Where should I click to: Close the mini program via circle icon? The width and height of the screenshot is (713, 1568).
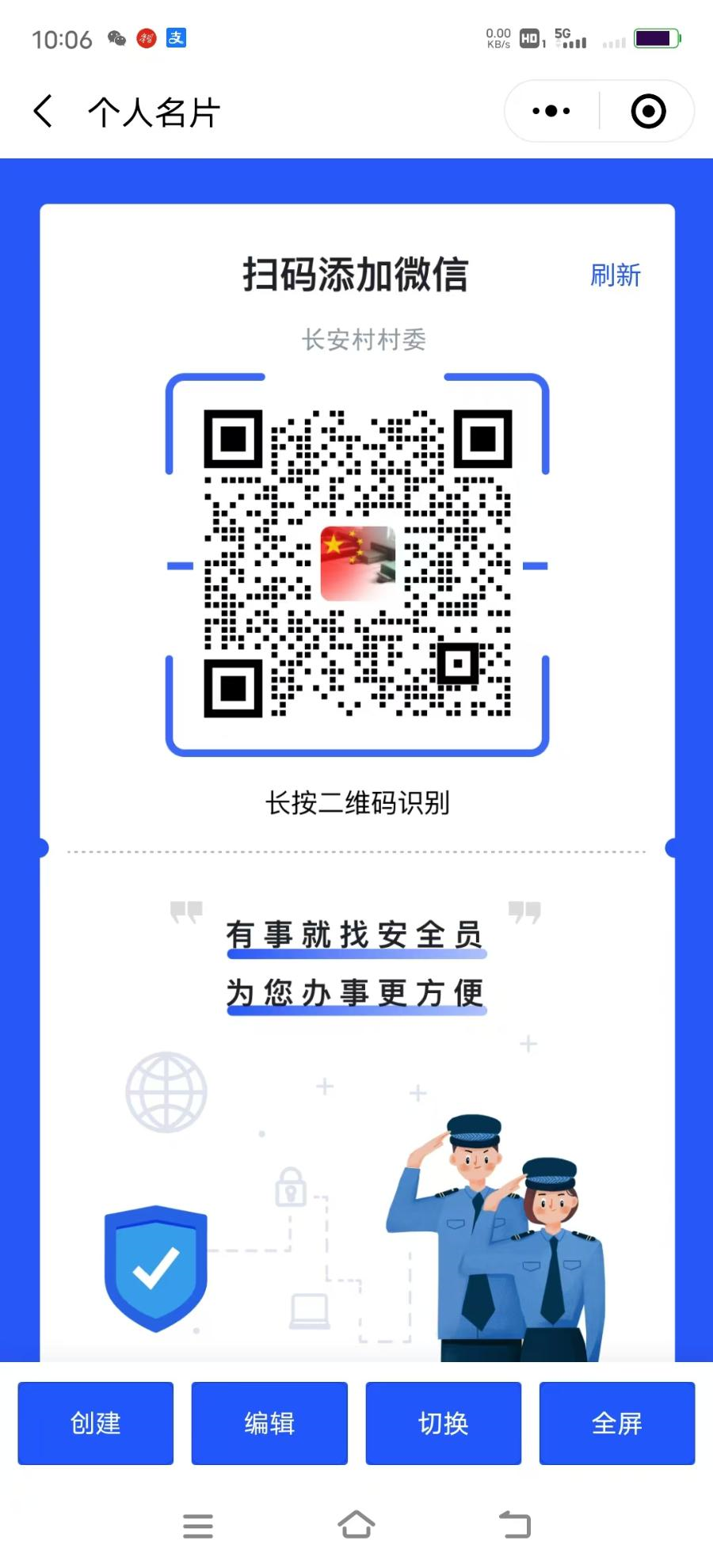pyautogui.click(x=648, y=112)
